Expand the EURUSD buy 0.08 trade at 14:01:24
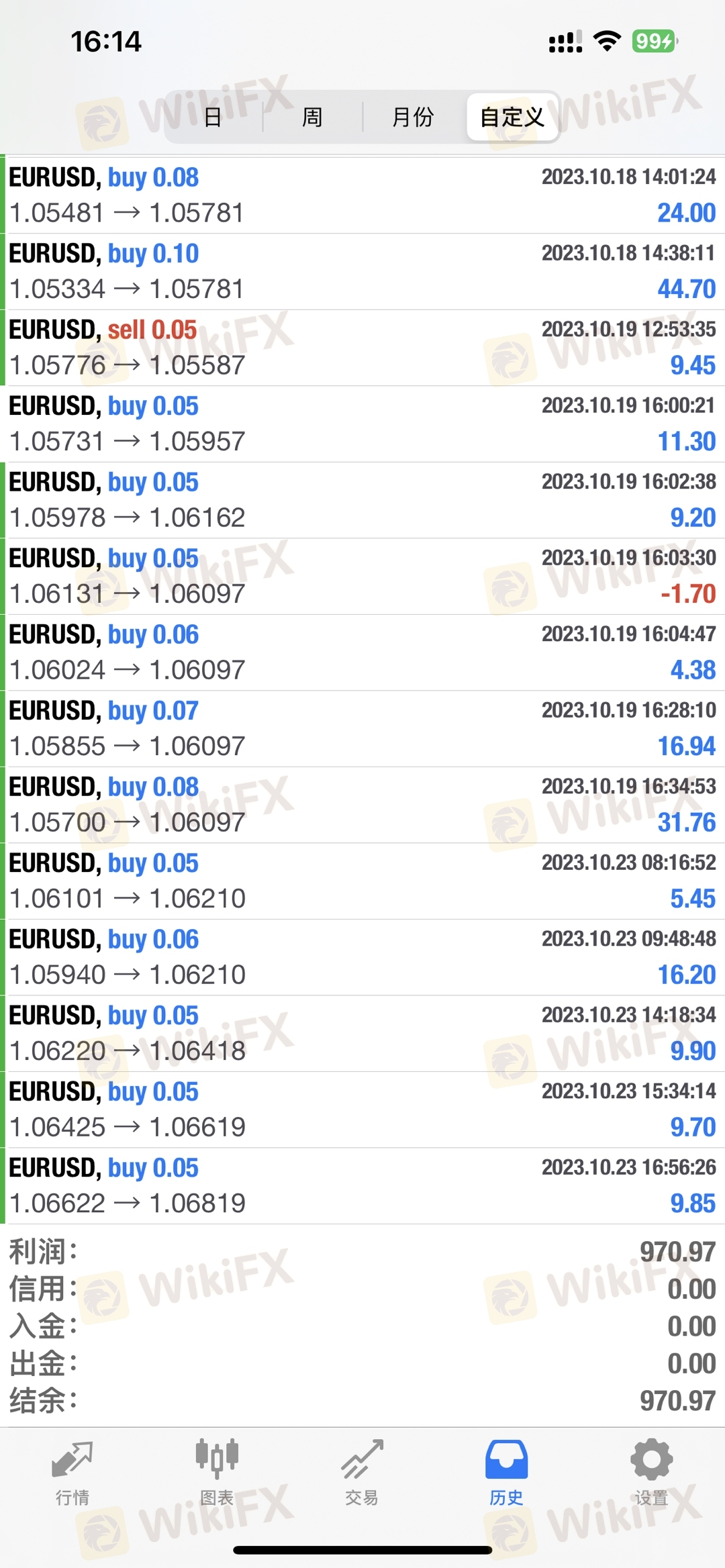 [x=362, y=195]
